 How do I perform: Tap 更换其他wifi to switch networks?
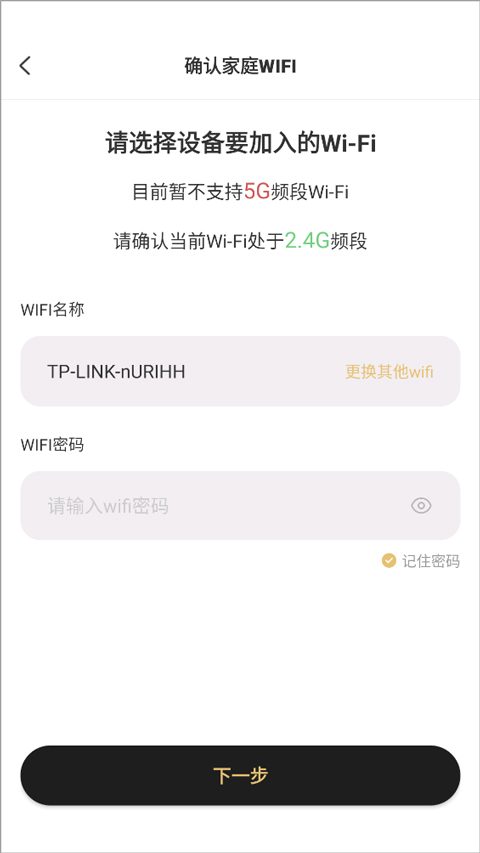[389, 372]
